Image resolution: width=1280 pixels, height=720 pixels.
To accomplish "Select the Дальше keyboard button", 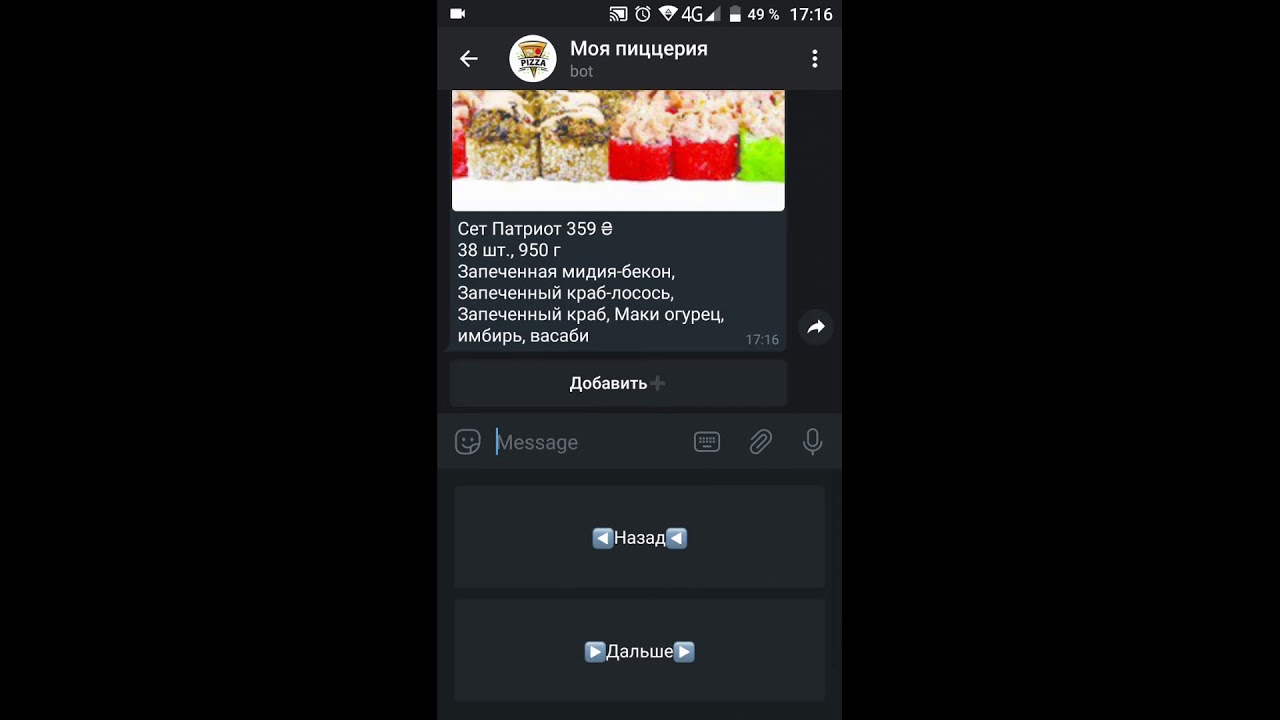I will tap(639, 652).
